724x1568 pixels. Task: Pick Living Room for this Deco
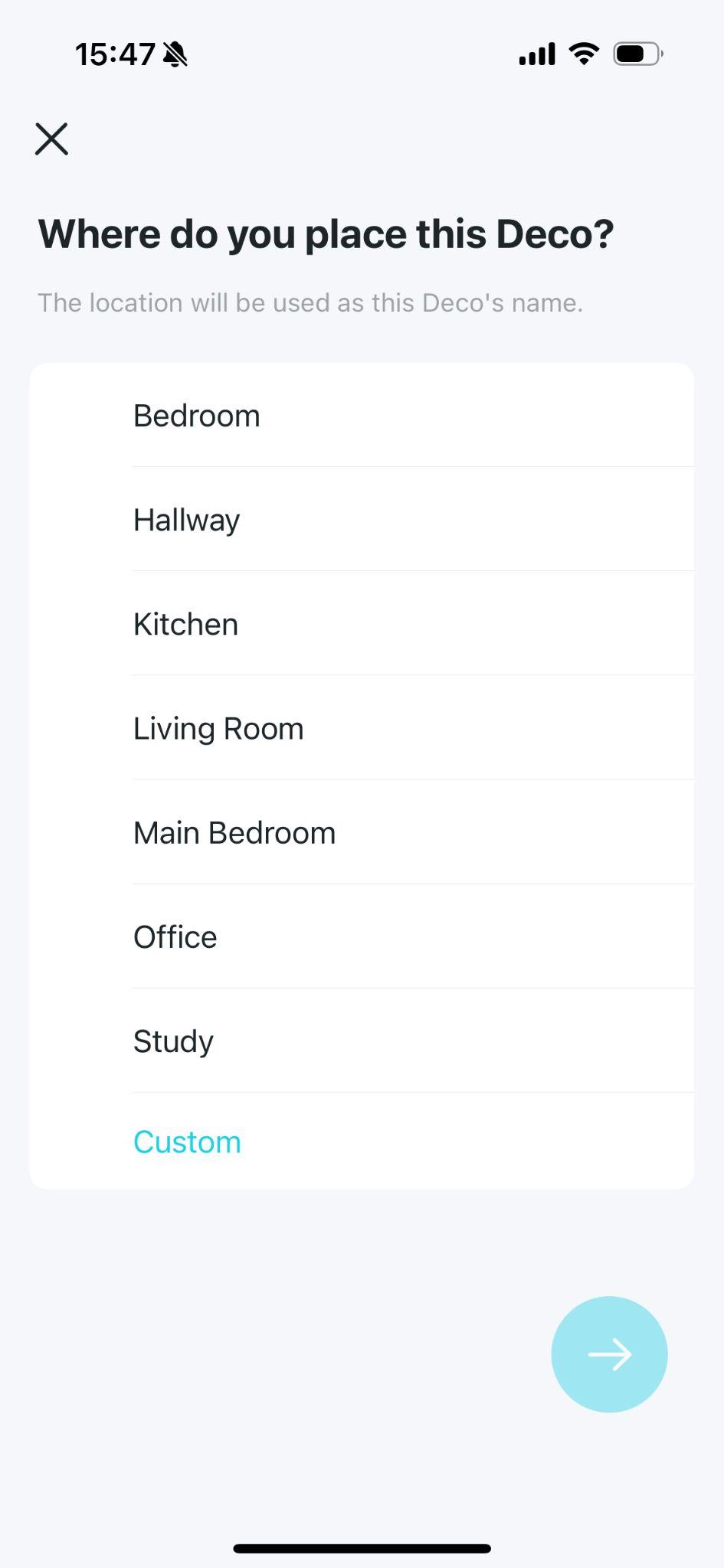click(218, 727)
